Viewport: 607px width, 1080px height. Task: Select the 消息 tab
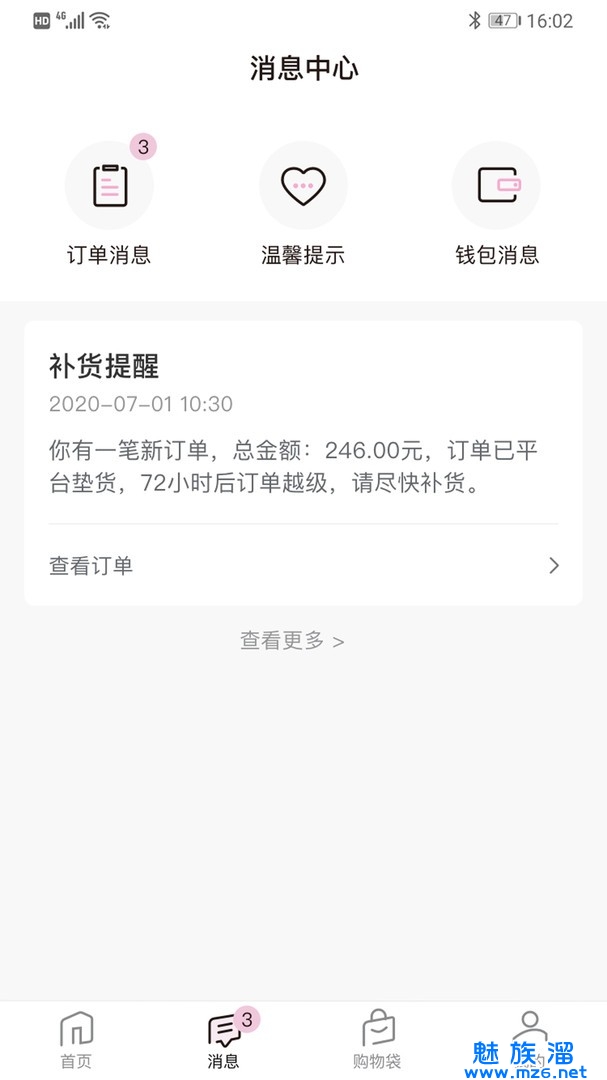pos(224,1040)
